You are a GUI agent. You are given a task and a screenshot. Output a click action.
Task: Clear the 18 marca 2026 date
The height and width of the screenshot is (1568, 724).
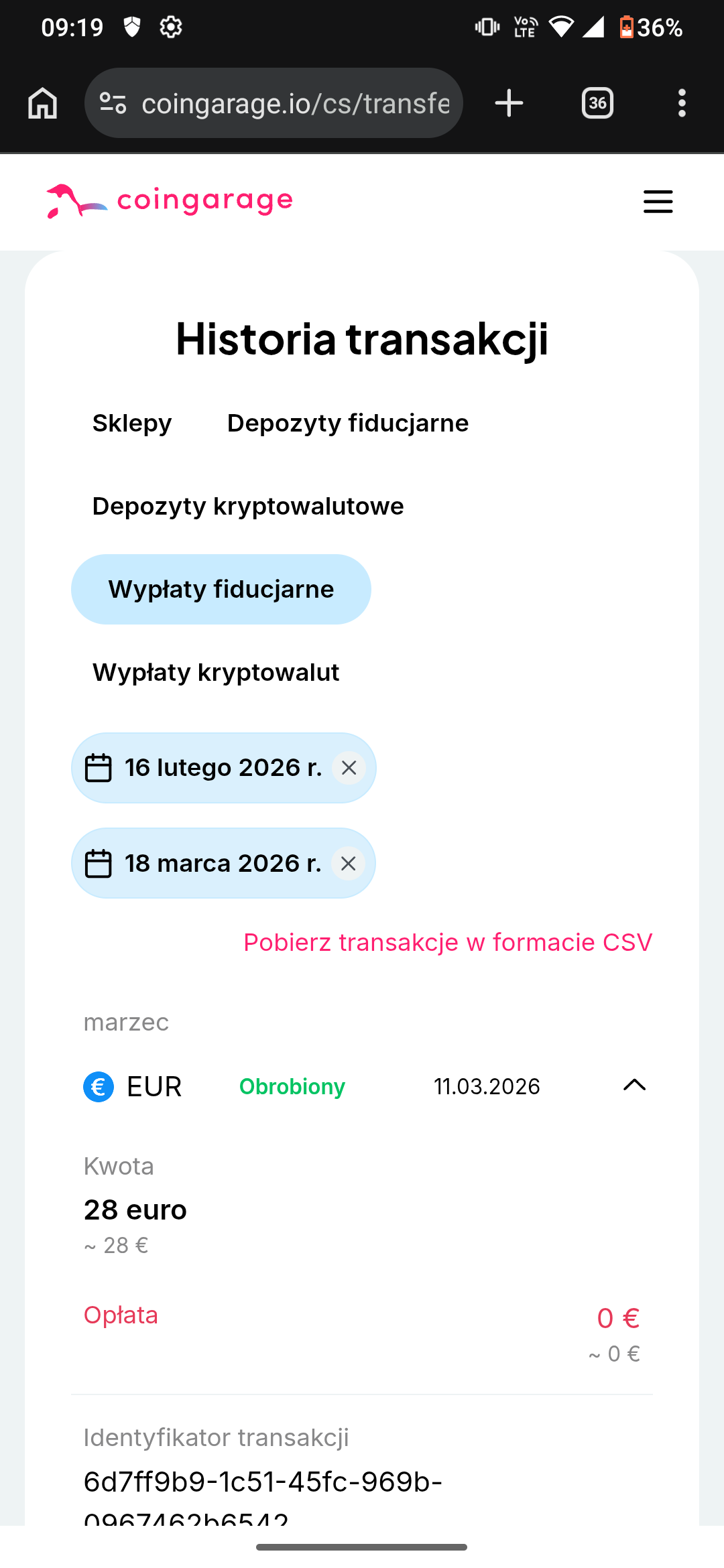pos(348,864)
